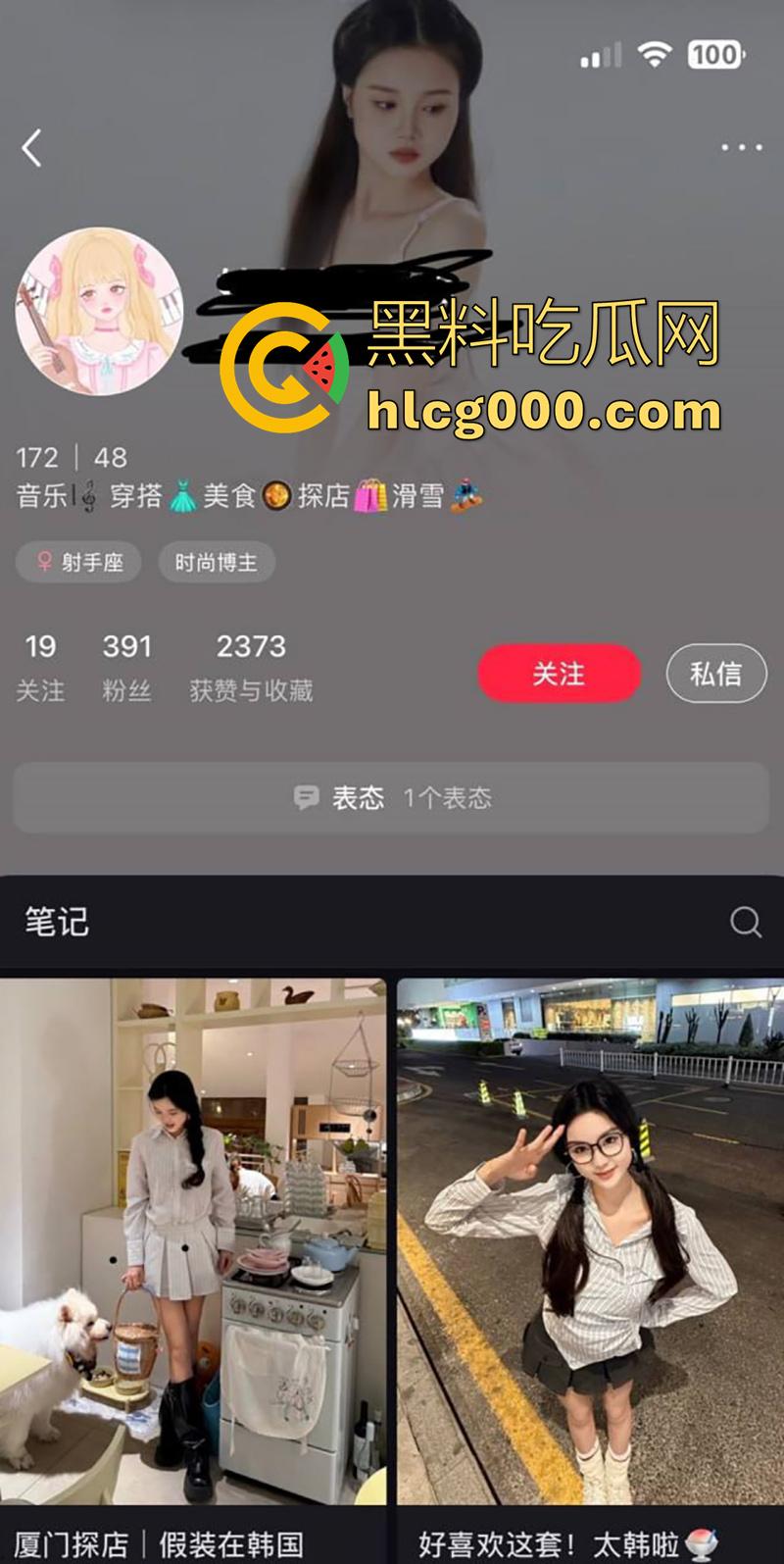Open the 表态 1个表态 bar
The image size is (784, 1564).
coord(392,798)
